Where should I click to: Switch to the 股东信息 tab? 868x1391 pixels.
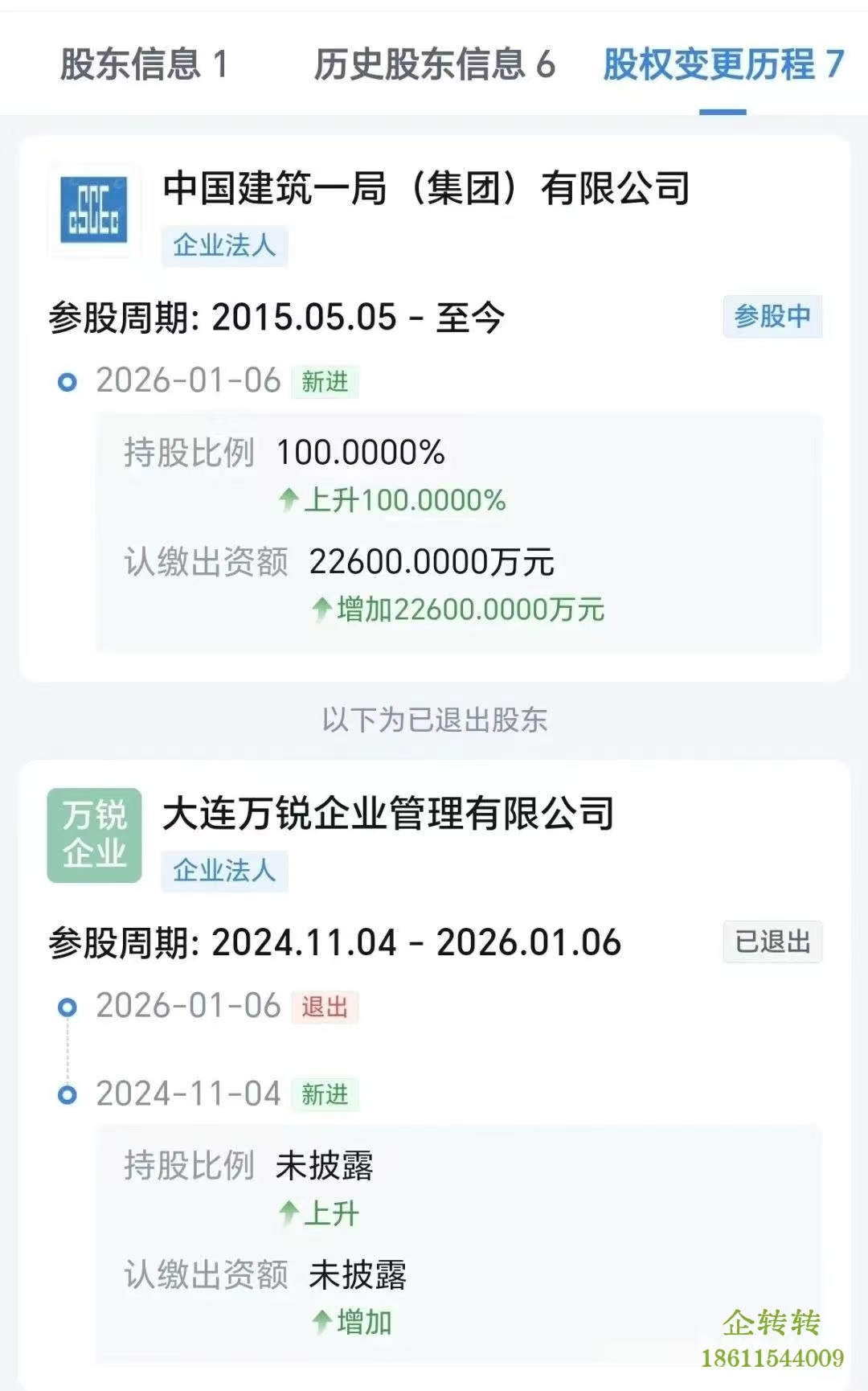point(144,64)
